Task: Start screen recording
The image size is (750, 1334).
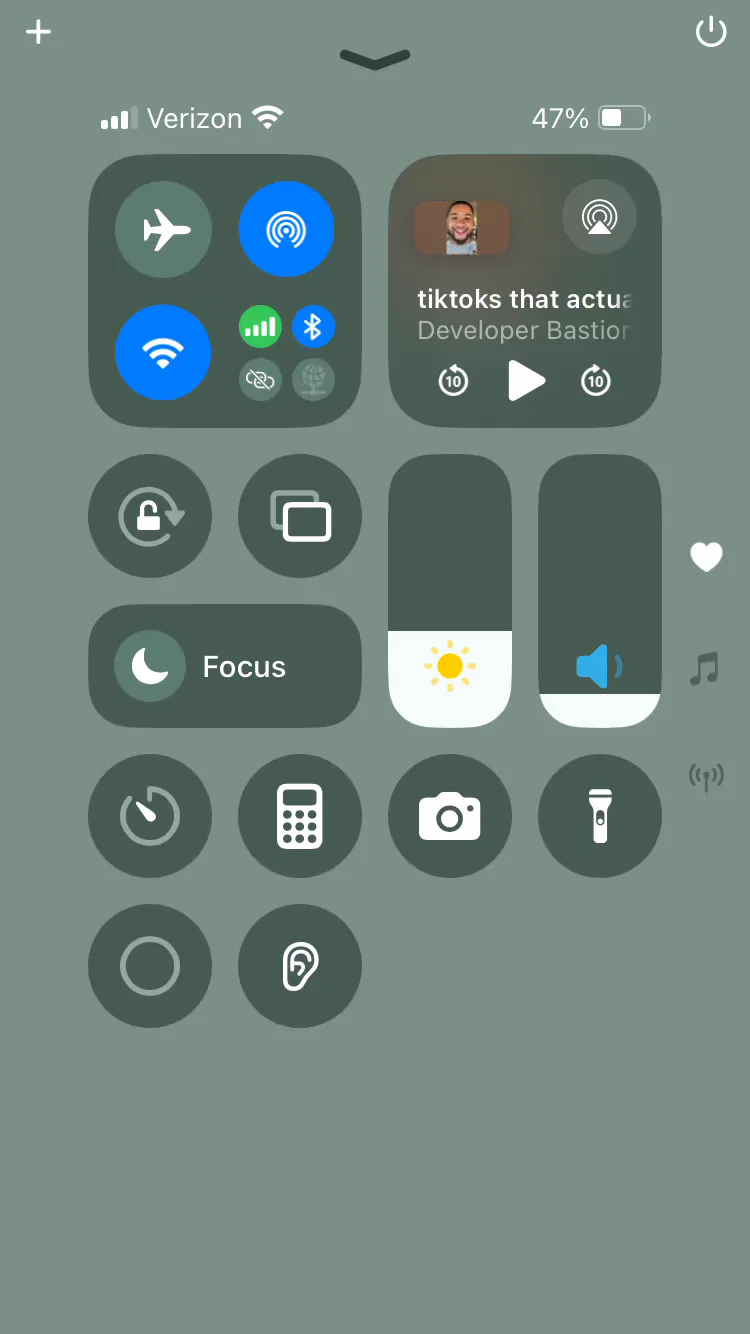Action: pyautogui.click(x=150, y=966)
